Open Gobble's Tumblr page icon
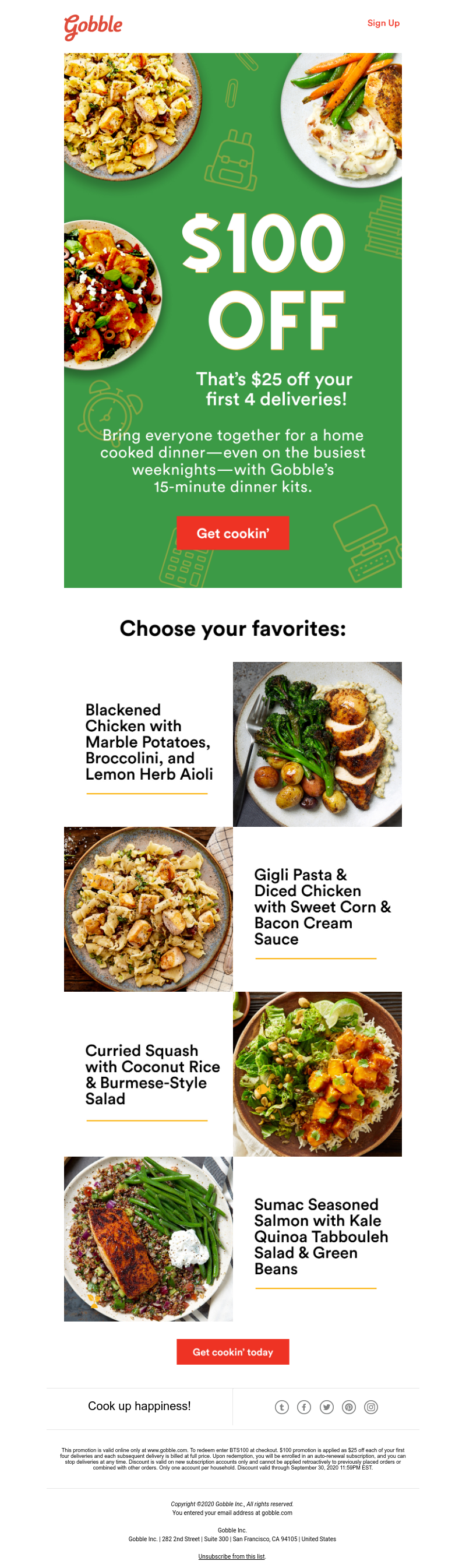 coord(282,1407)
